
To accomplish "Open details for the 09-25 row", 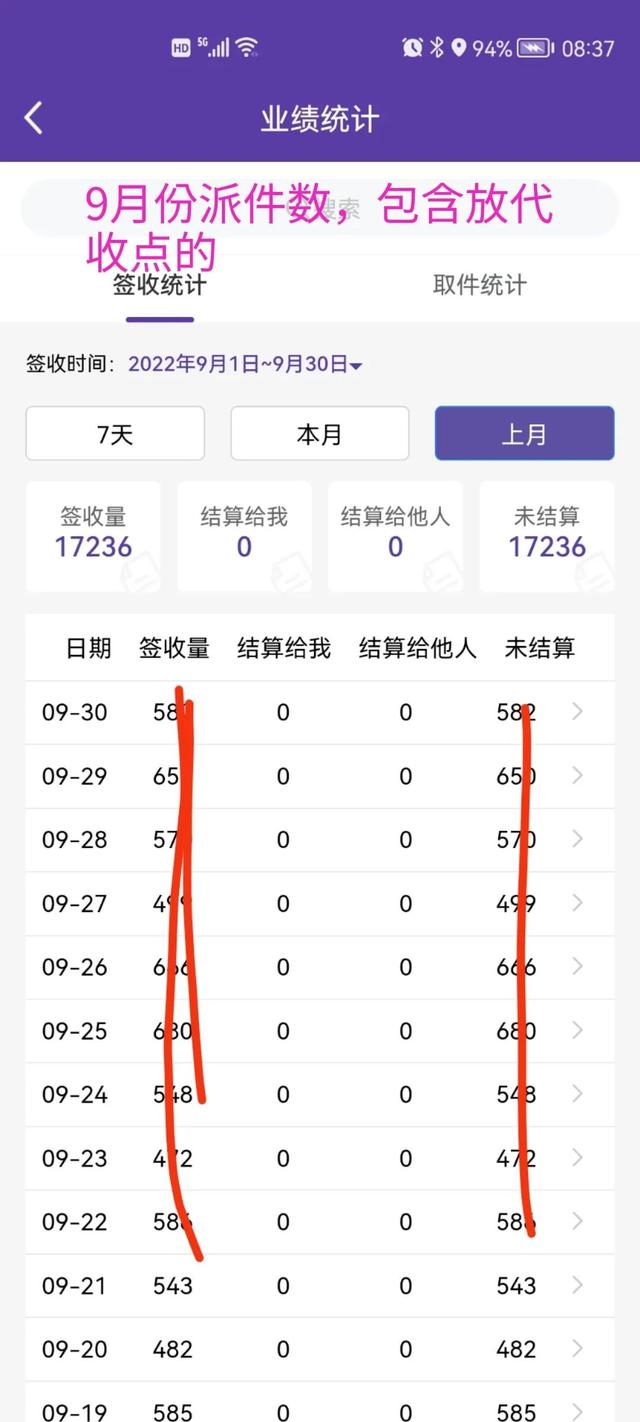I will pyautogui.click(x=320, y=1031).
